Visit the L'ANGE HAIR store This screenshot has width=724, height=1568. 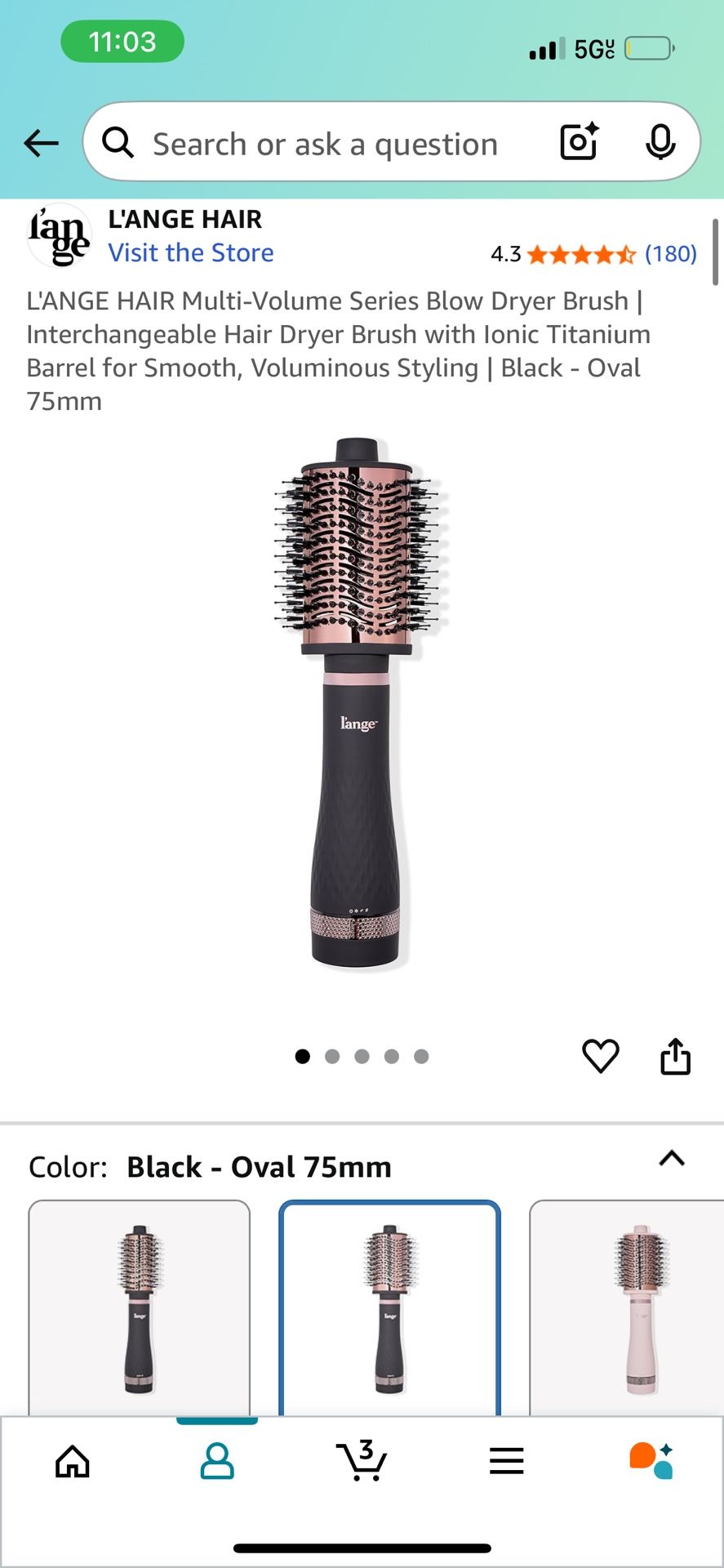191,252
